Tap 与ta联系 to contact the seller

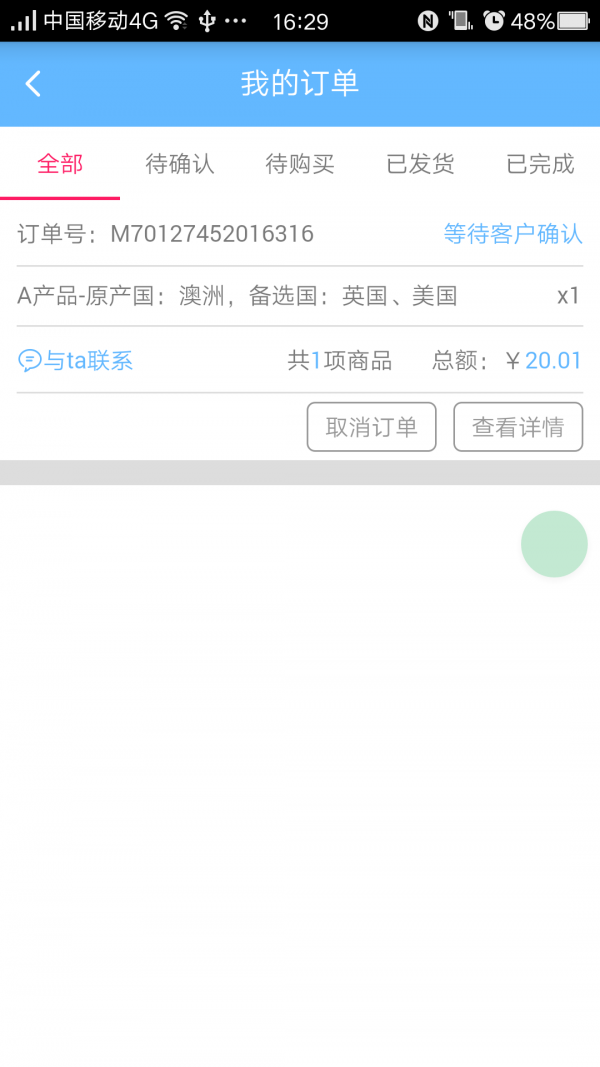[x=76, y=361]
